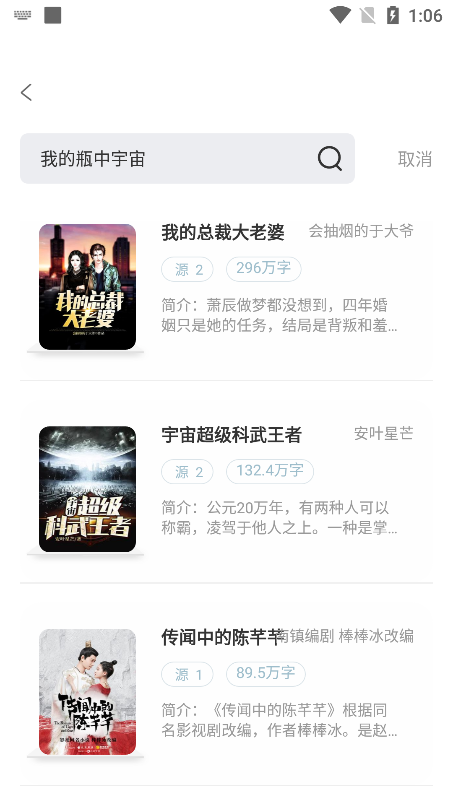Tap the magnifier icon to search
Viewport: 453px width, 805px height.
(x=330, y=158)
